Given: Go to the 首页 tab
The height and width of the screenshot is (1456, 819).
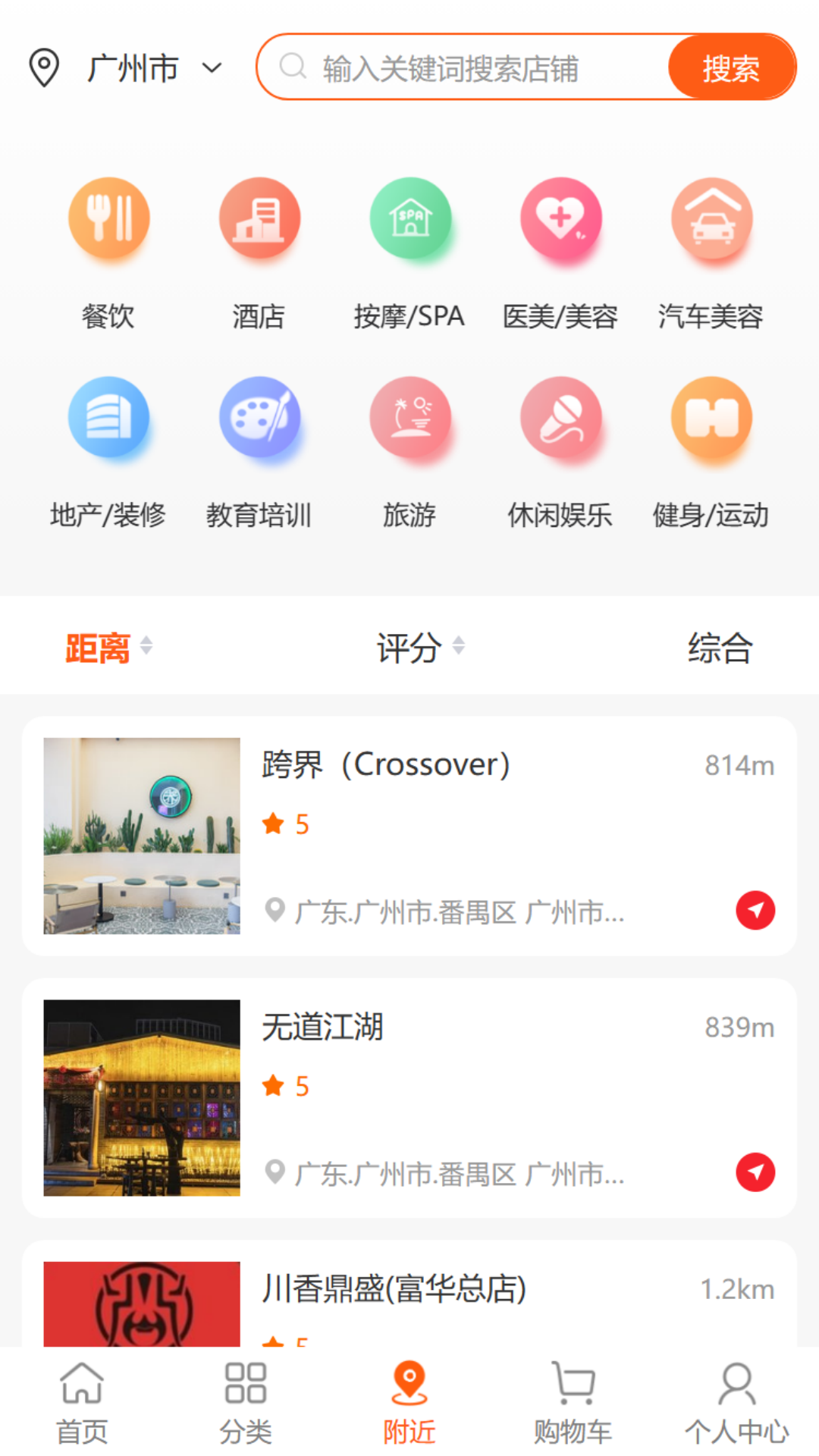Looking at the screenshot, I should [x=82, y=1403].
